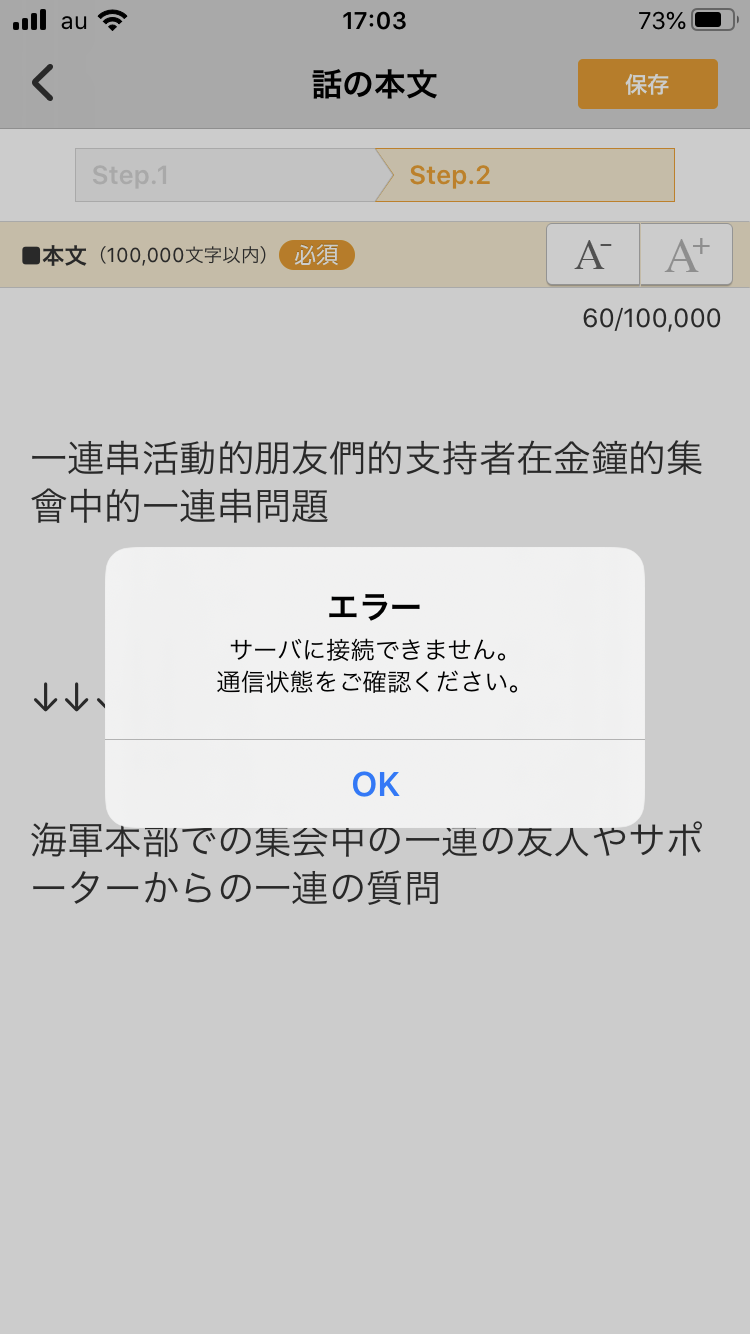Select the Step.2 step
This screenshot has height=1334, width=750.
click(525, 175)
